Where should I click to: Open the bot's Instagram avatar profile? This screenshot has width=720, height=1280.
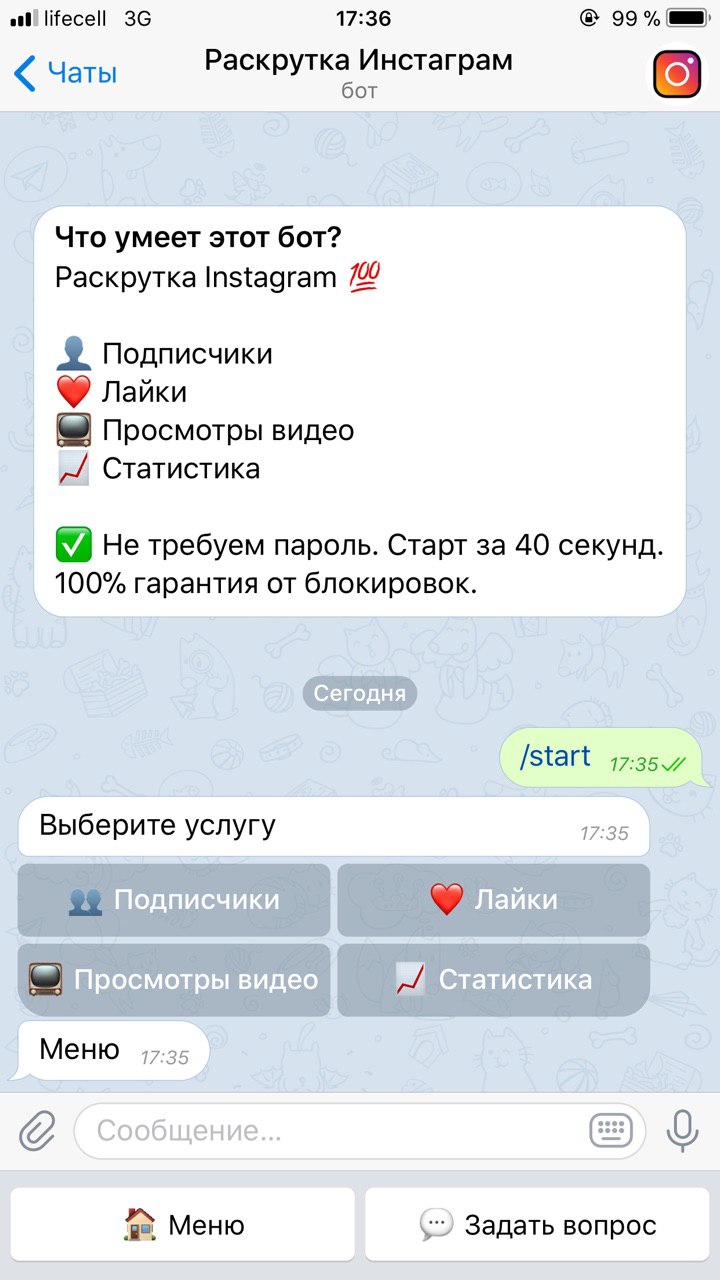click(677, 74)
